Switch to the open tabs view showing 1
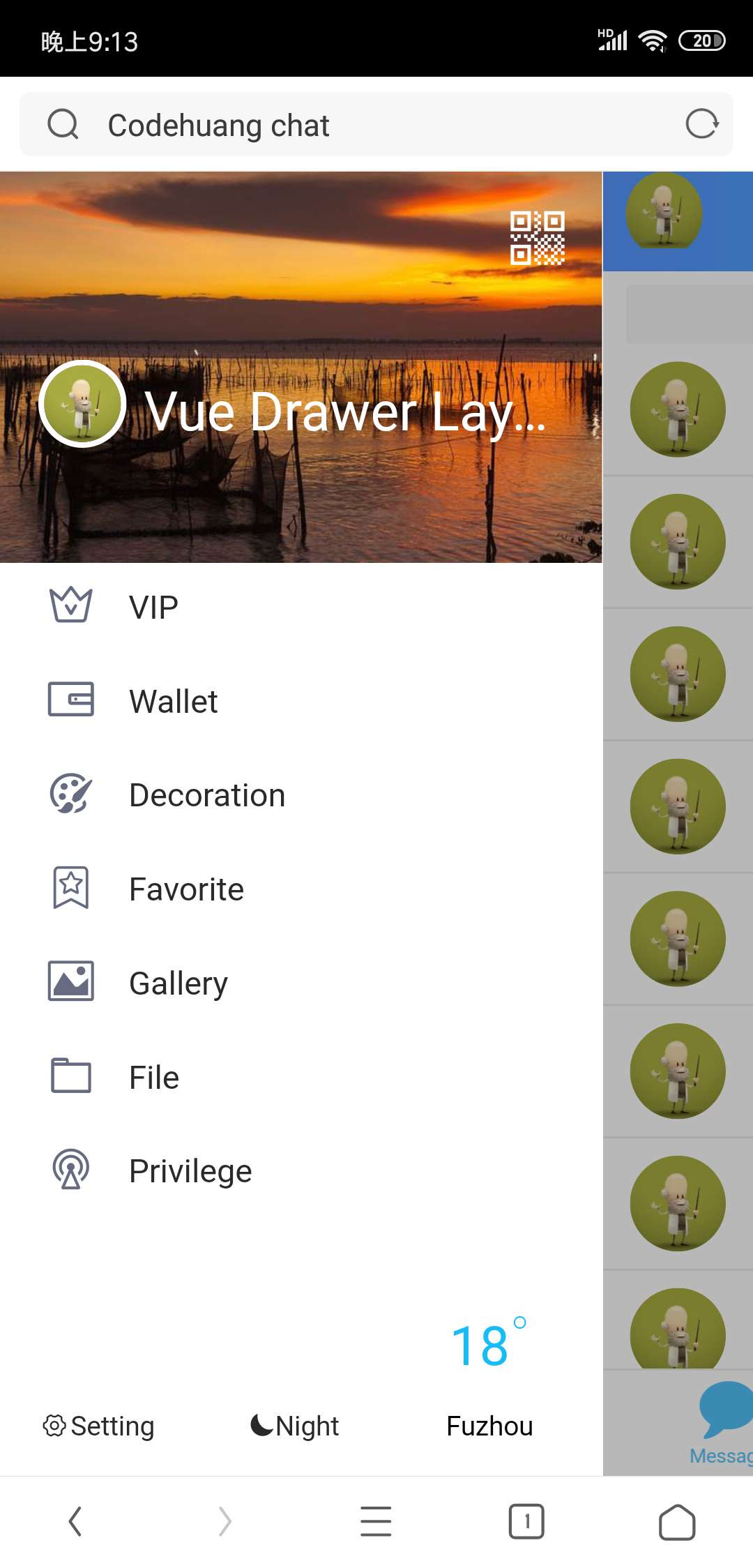 [526, 1521]
